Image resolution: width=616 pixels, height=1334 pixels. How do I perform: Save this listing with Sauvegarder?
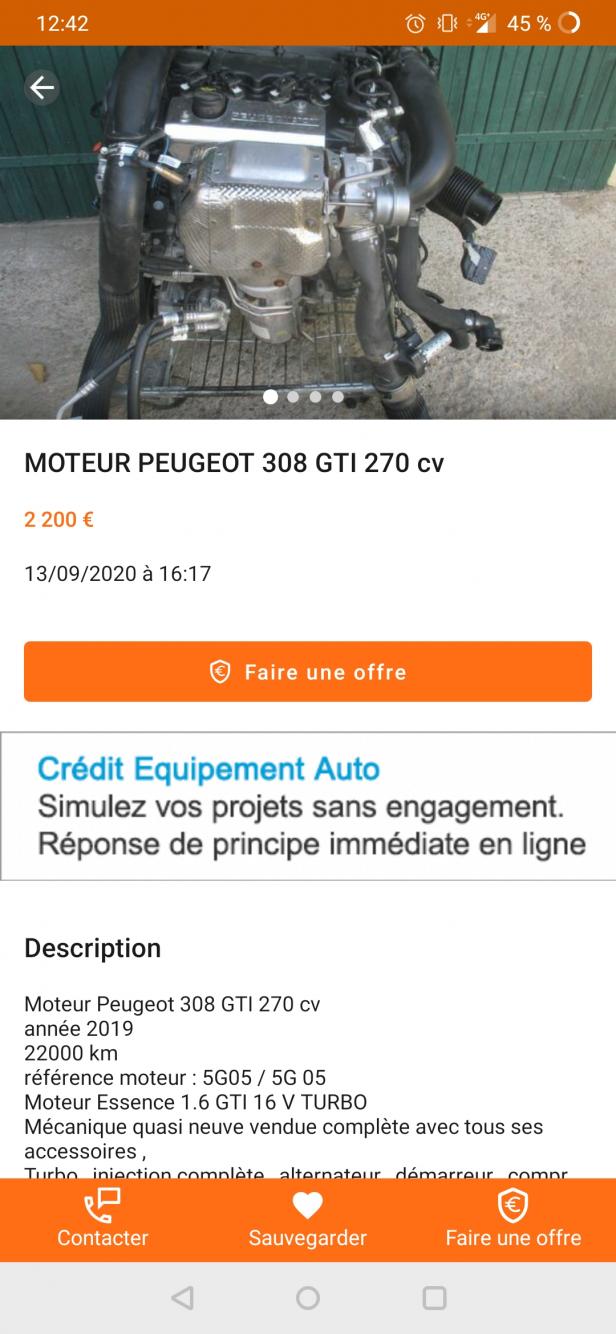308,1219
